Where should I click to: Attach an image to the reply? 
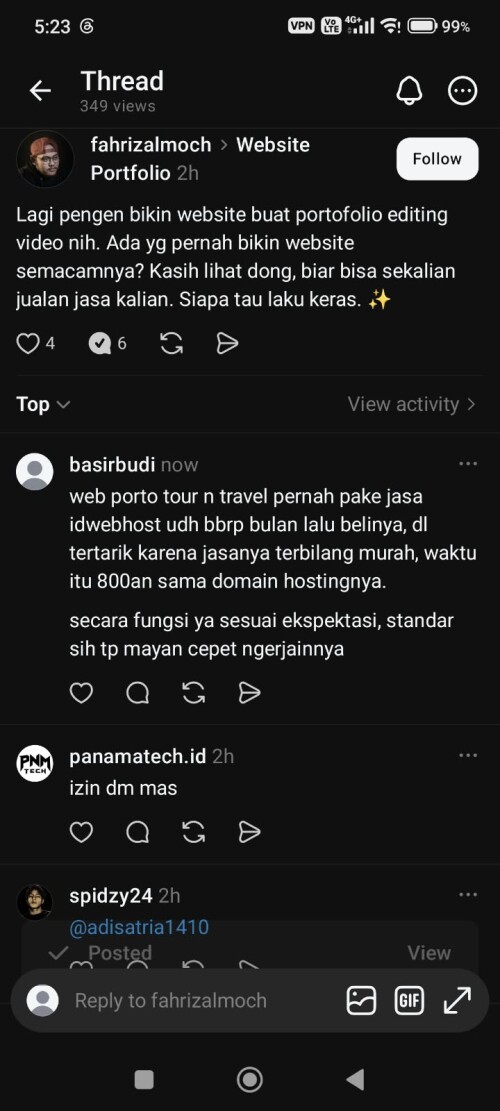coord(361,1000)
